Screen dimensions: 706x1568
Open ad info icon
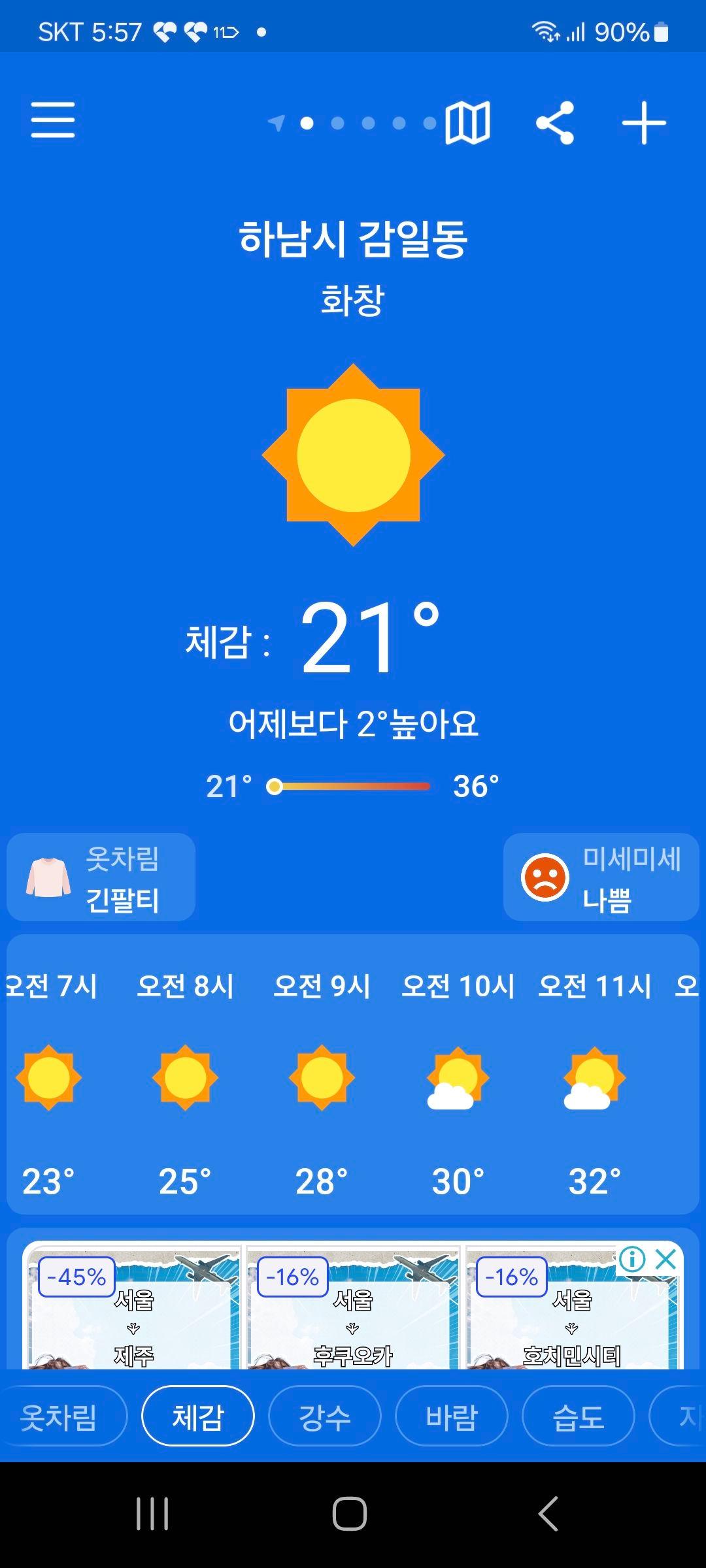[632, 1258]
